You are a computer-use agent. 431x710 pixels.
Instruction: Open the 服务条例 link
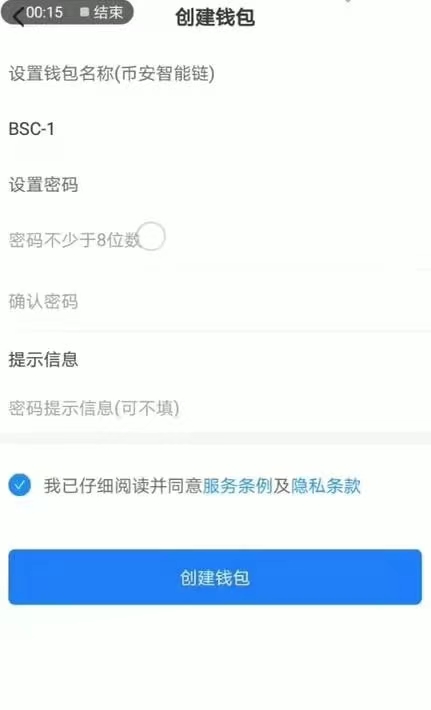tap(237, 486)
